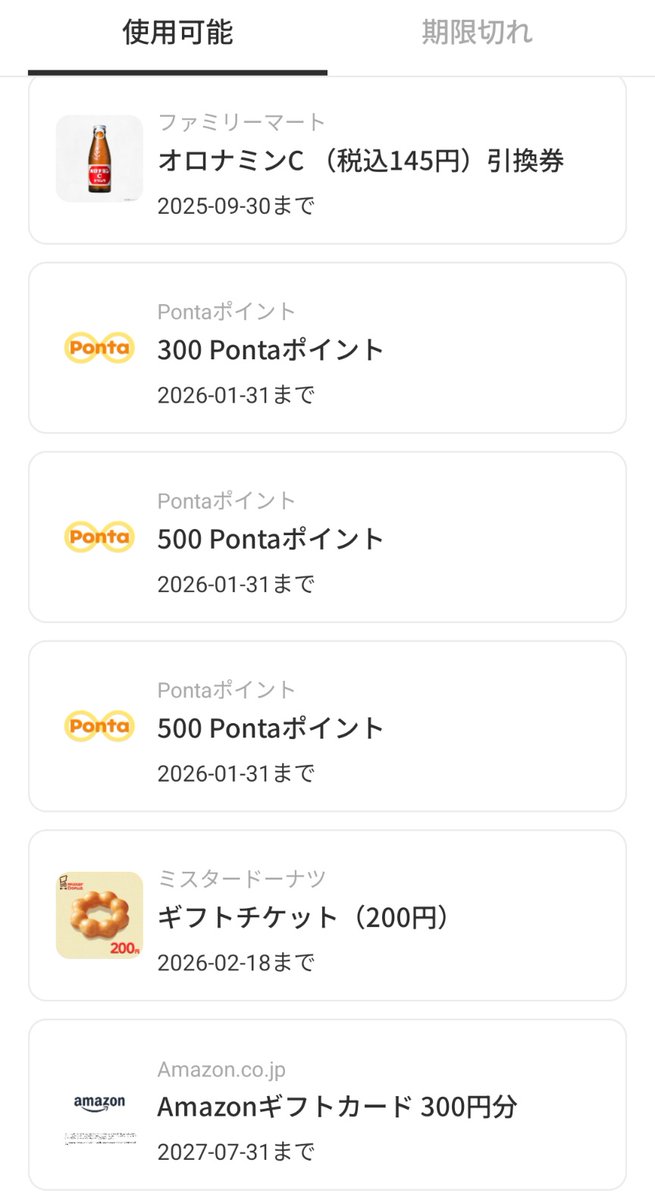
Task: View the ミスタードーナツ ギフトチケット card
Action: point(327,915)
